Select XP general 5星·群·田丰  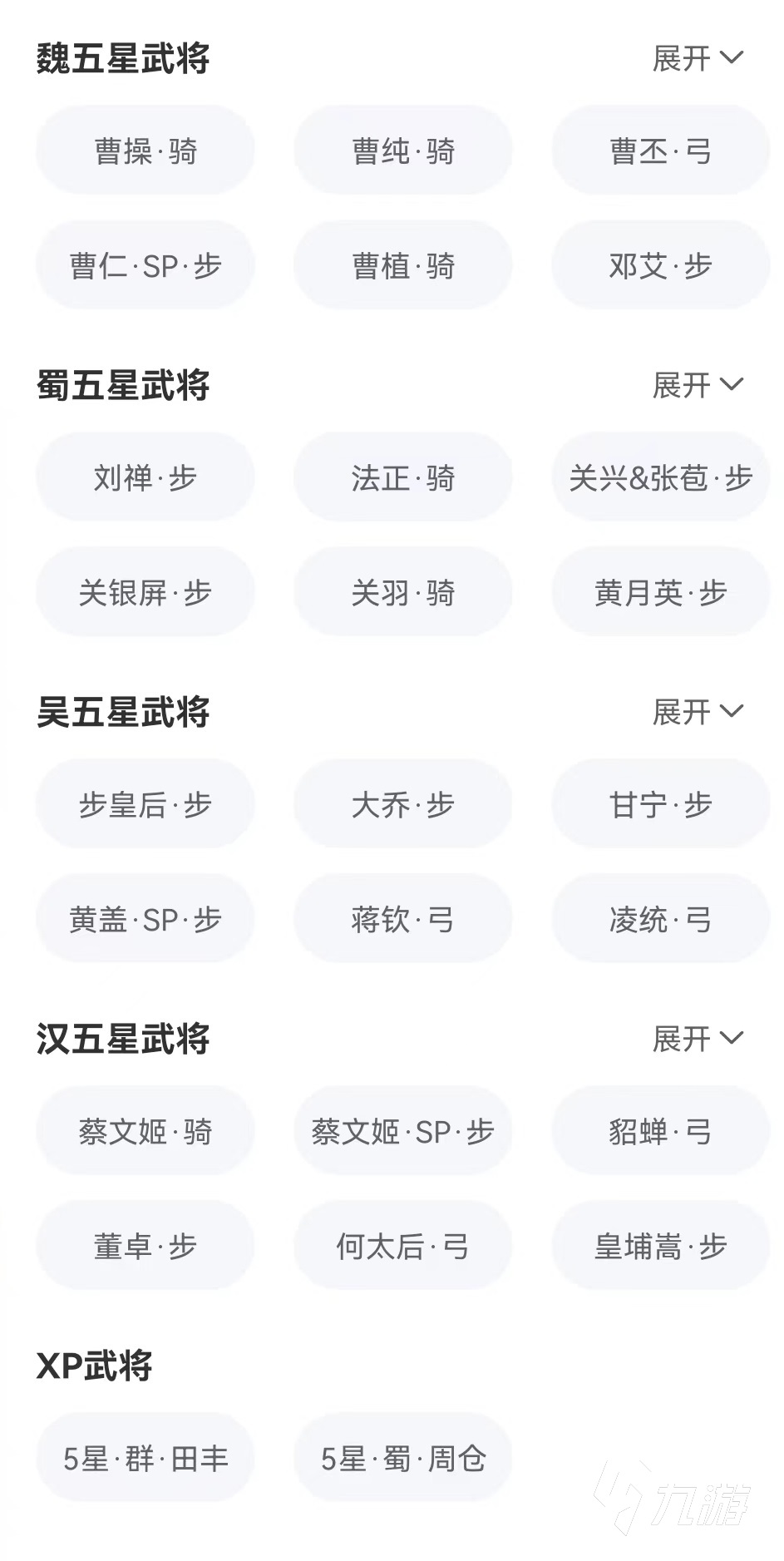point(145,1459)
